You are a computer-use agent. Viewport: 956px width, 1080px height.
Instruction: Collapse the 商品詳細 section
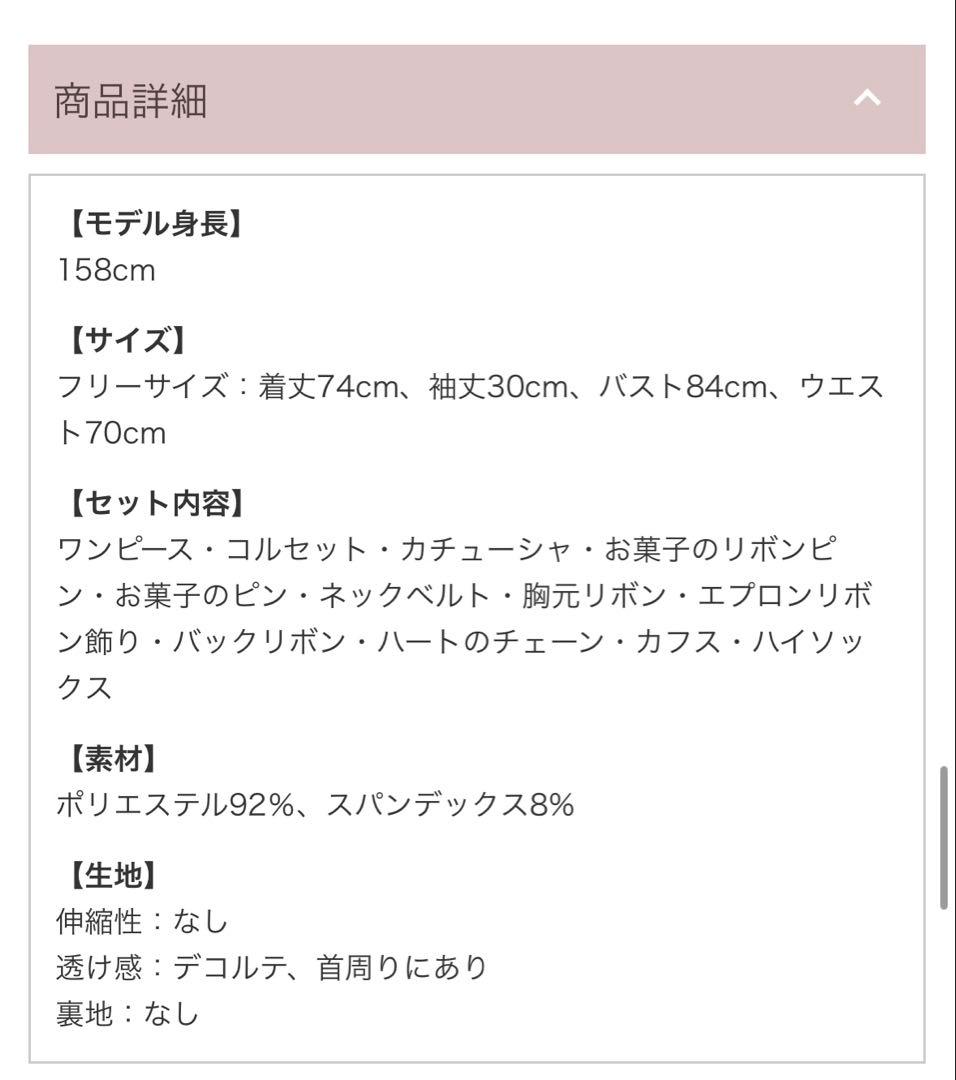tap(867, 99)
